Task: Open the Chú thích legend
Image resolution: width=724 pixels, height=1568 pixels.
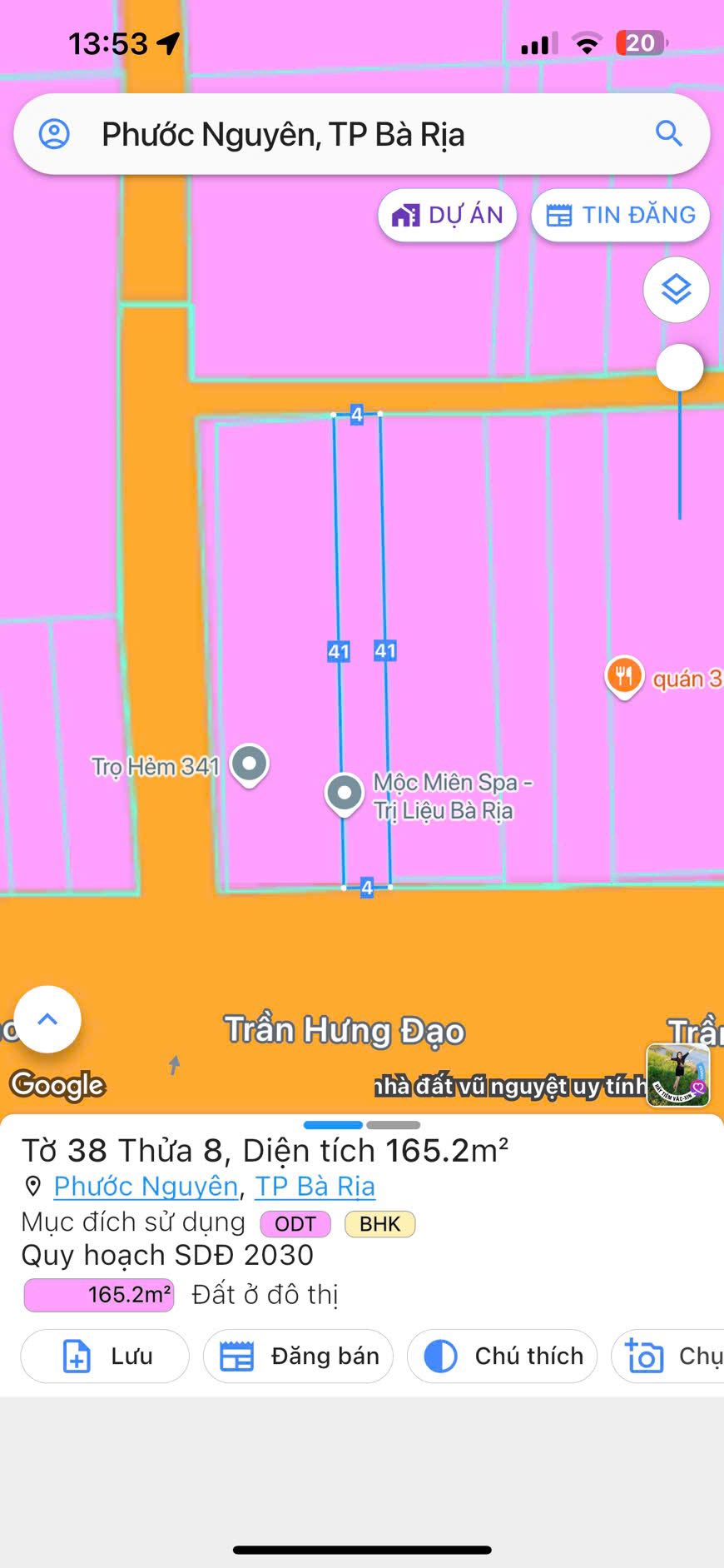Action: coord(502,1356)
